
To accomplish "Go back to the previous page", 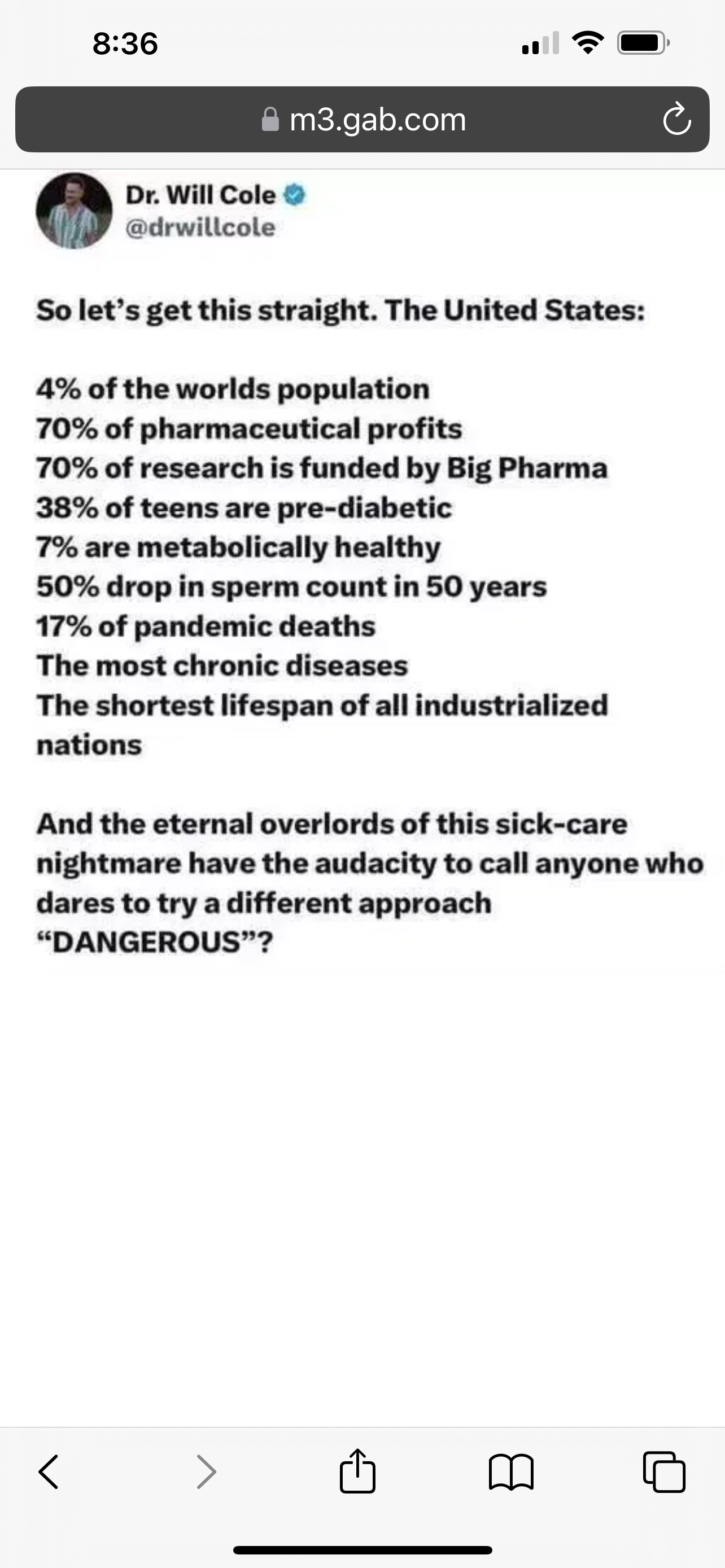I will (49, 1472).
